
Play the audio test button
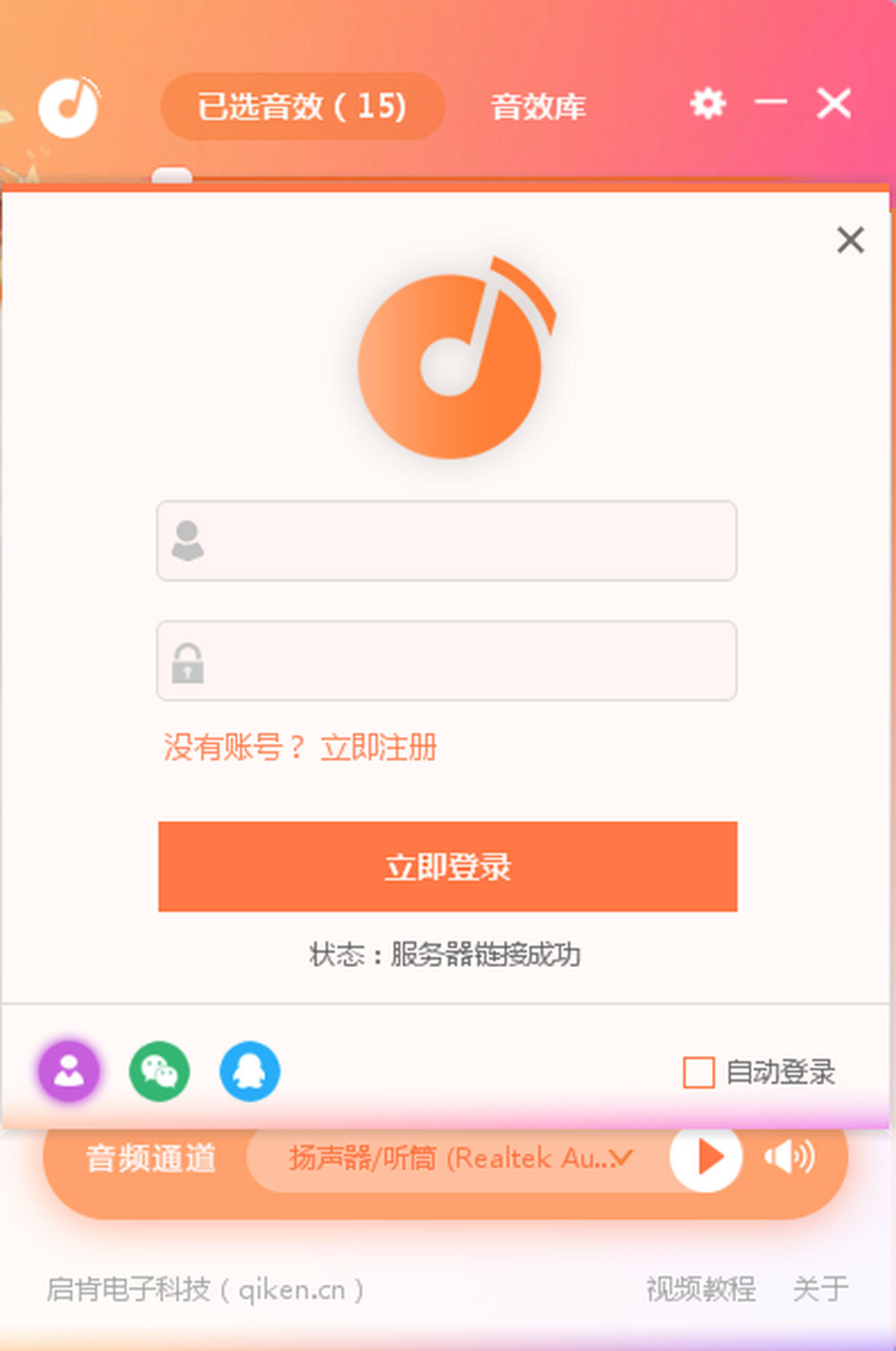click(x=706, y=1157)
